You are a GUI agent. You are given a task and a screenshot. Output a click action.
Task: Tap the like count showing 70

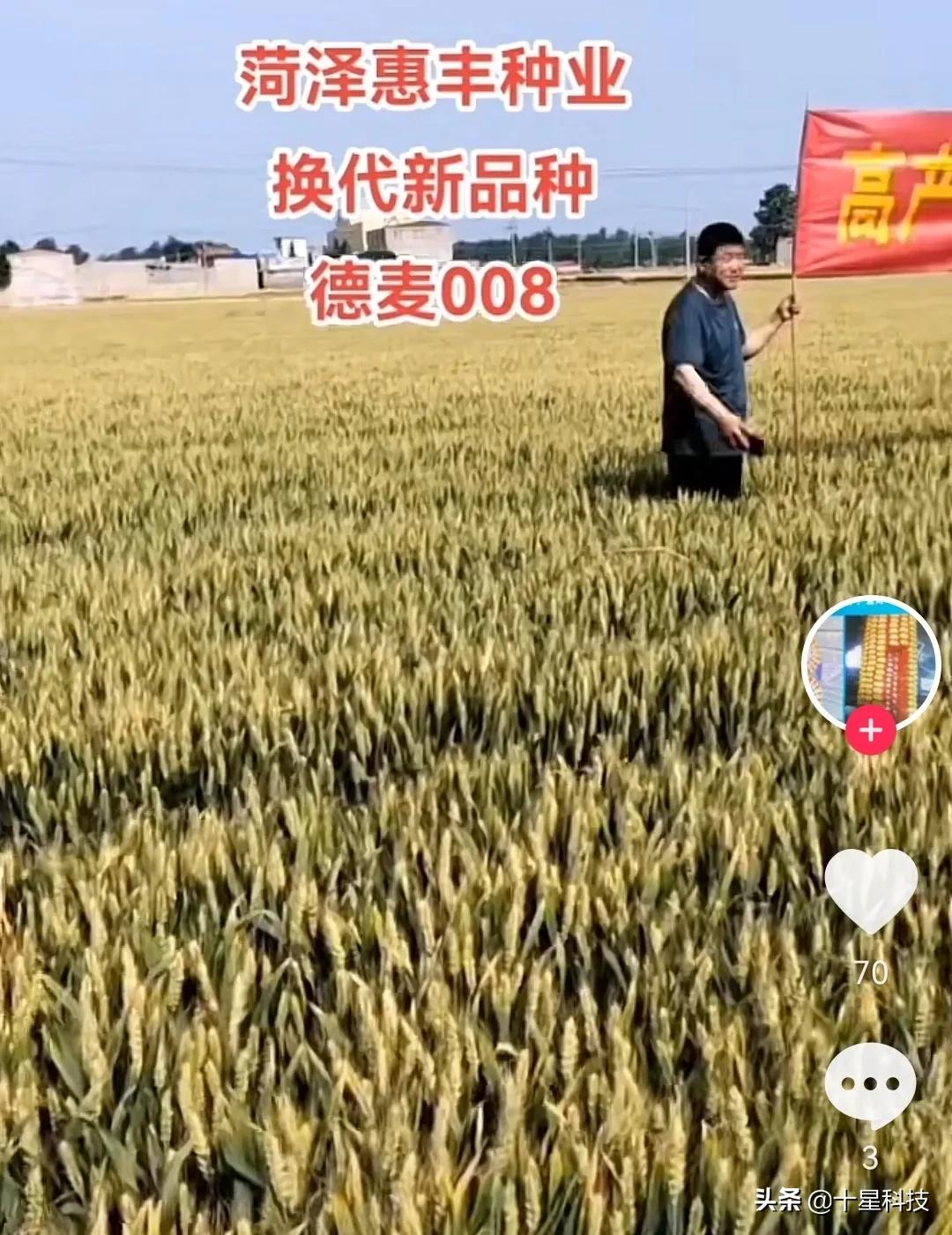pyautogui.click(x=871, y=972)
